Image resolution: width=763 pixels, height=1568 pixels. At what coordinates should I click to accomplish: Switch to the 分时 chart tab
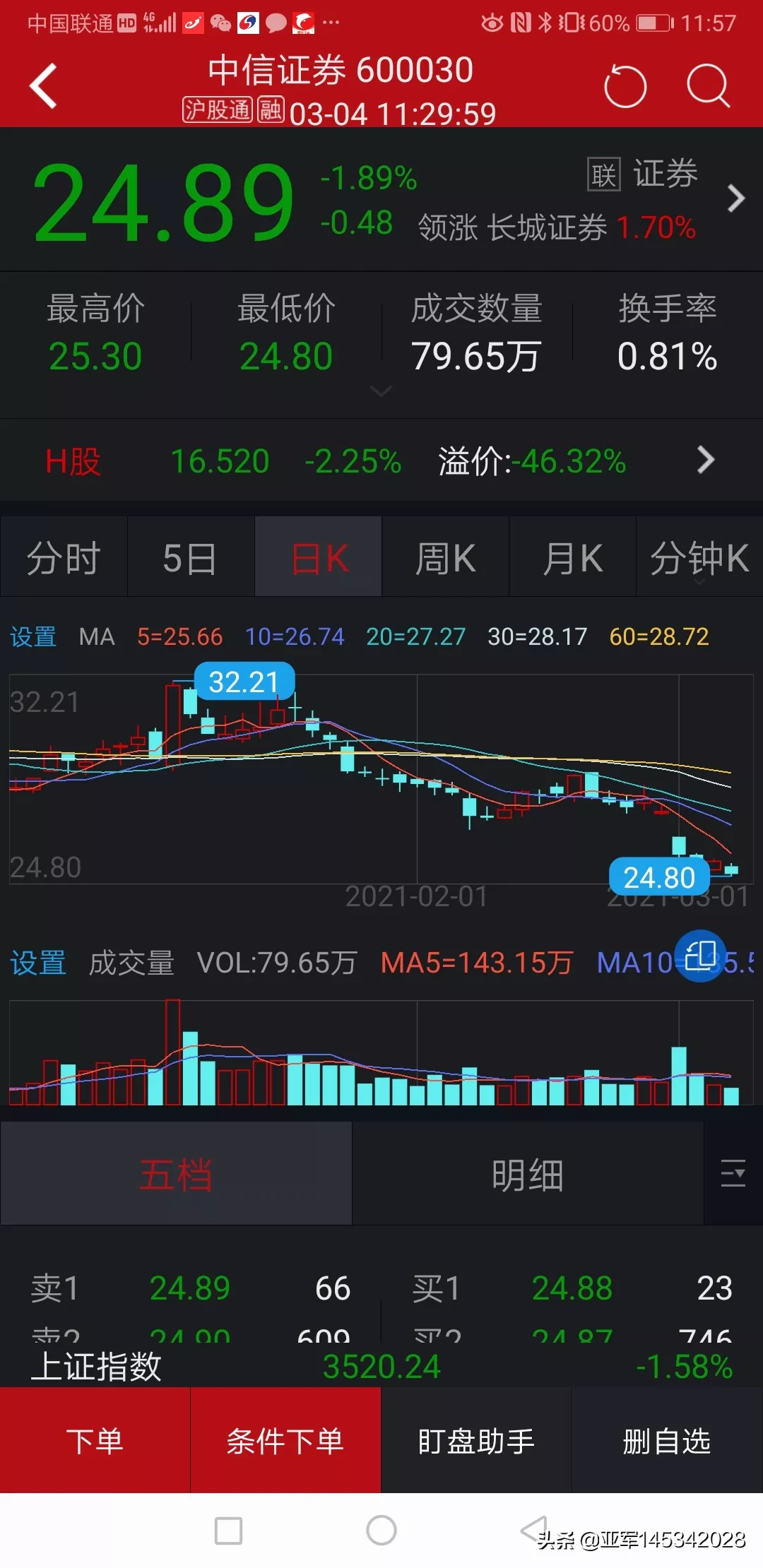click(64, 558)
